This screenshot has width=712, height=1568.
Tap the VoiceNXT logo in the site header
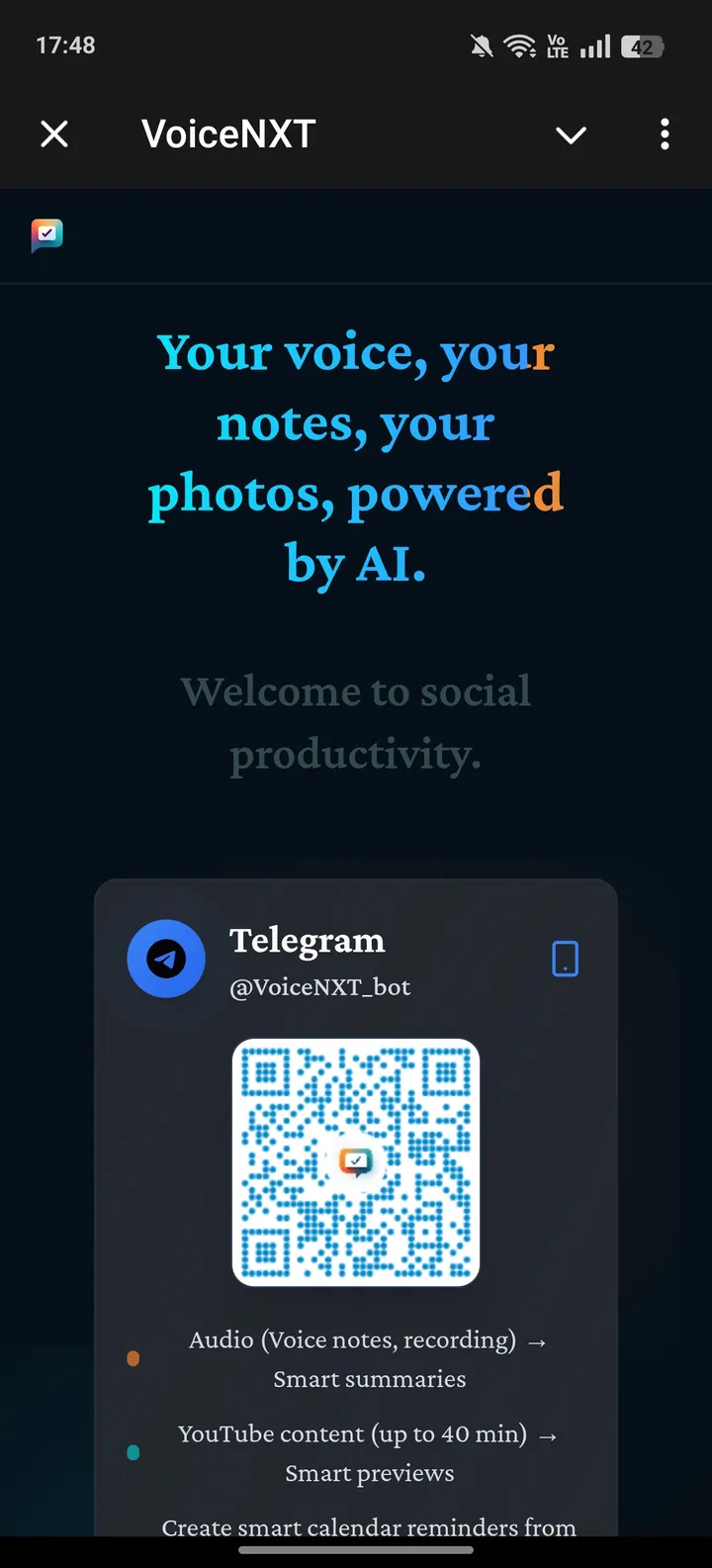(x=46, y=235)
